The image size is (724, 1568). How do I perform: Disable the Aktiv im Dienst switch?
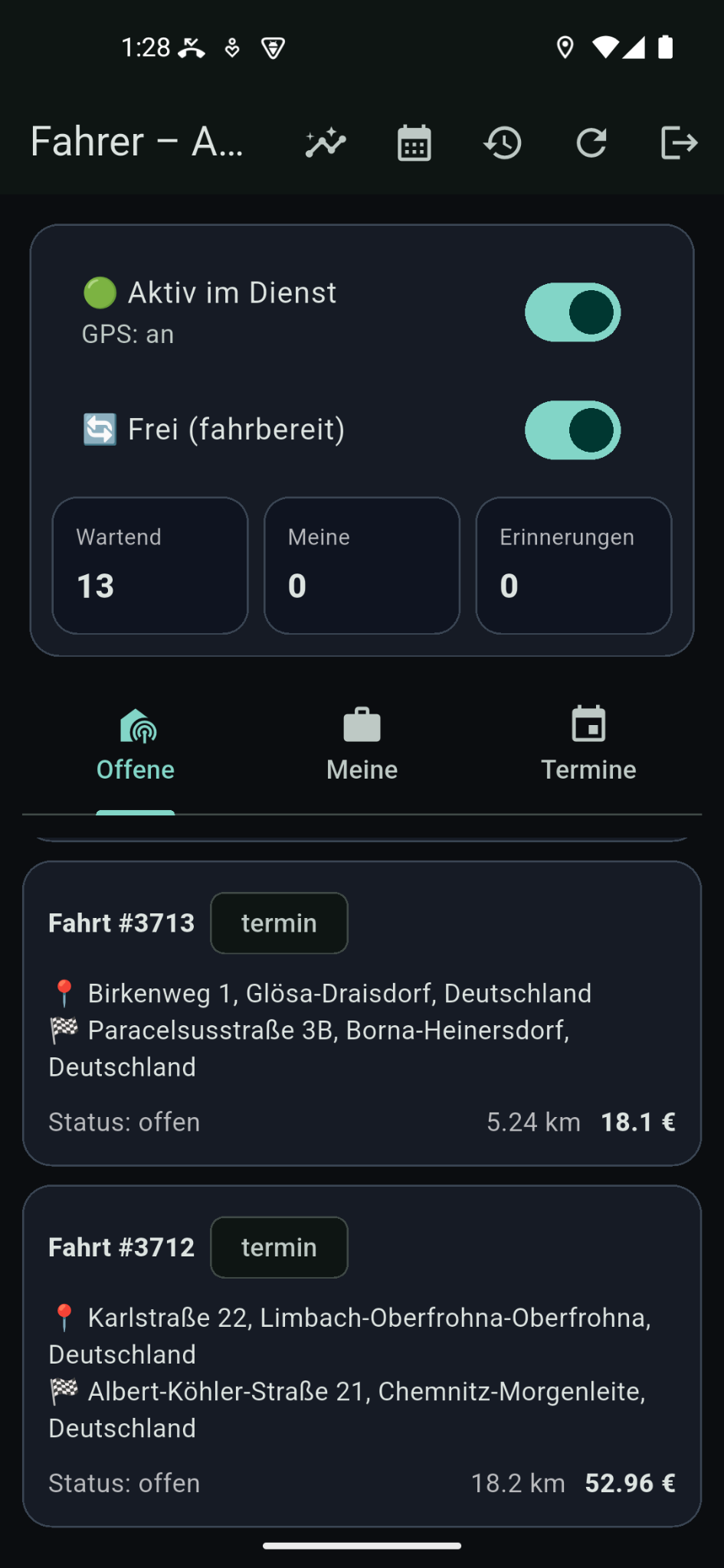coord(572,312)
